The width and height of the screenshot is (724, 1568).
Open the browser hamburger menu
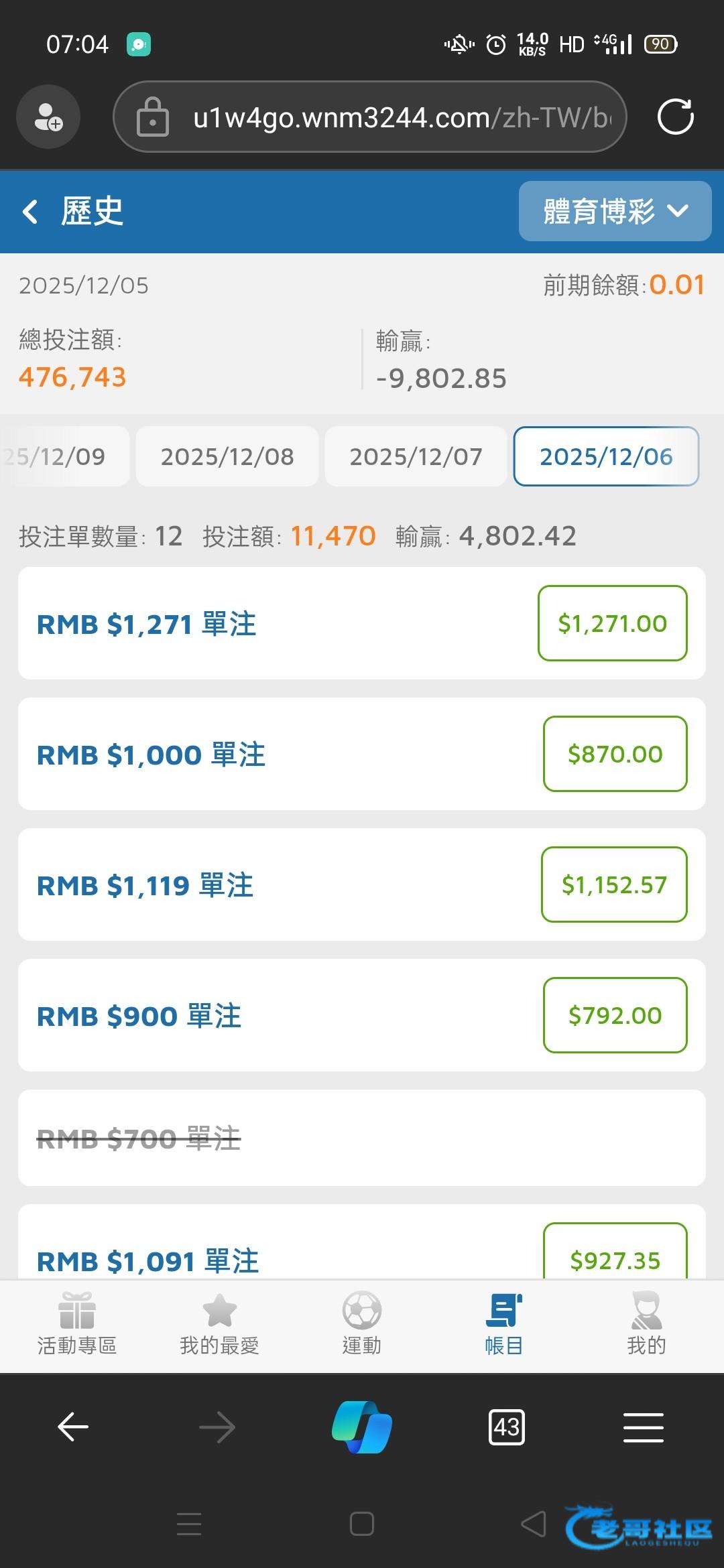[x=644, y=1427]
